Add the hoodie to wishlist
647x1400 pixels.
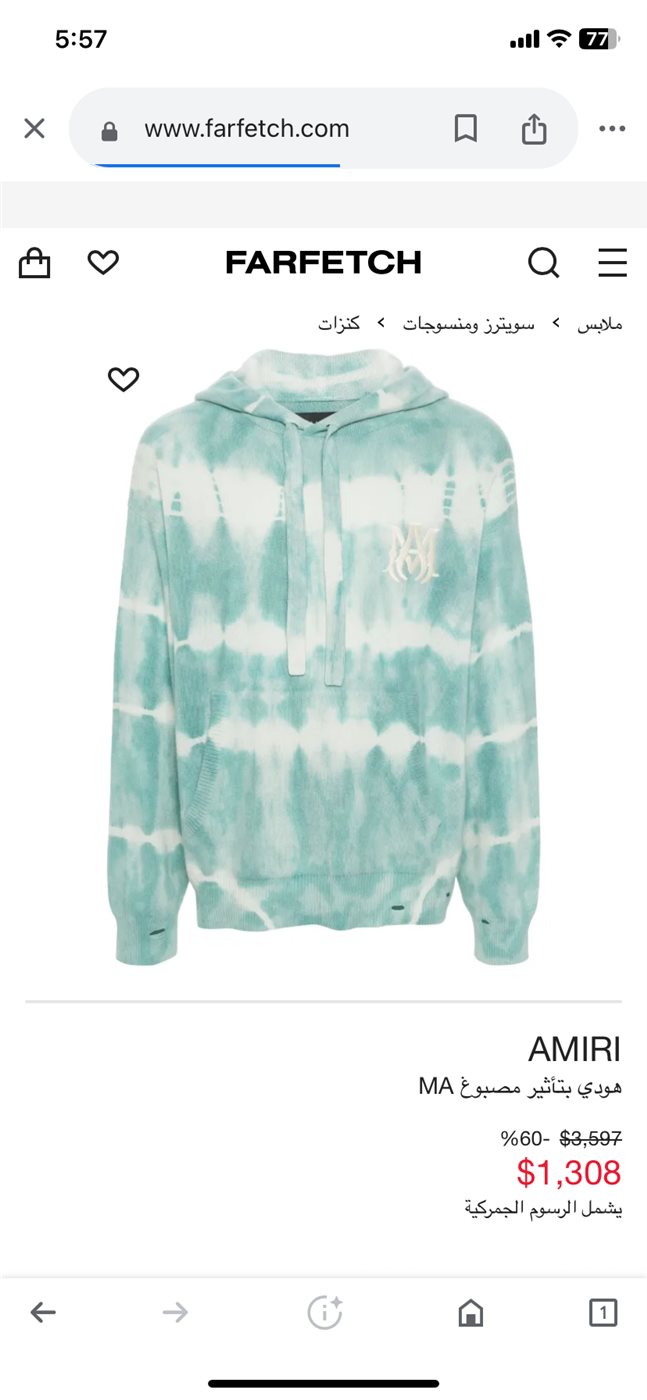tap(123, 380)
